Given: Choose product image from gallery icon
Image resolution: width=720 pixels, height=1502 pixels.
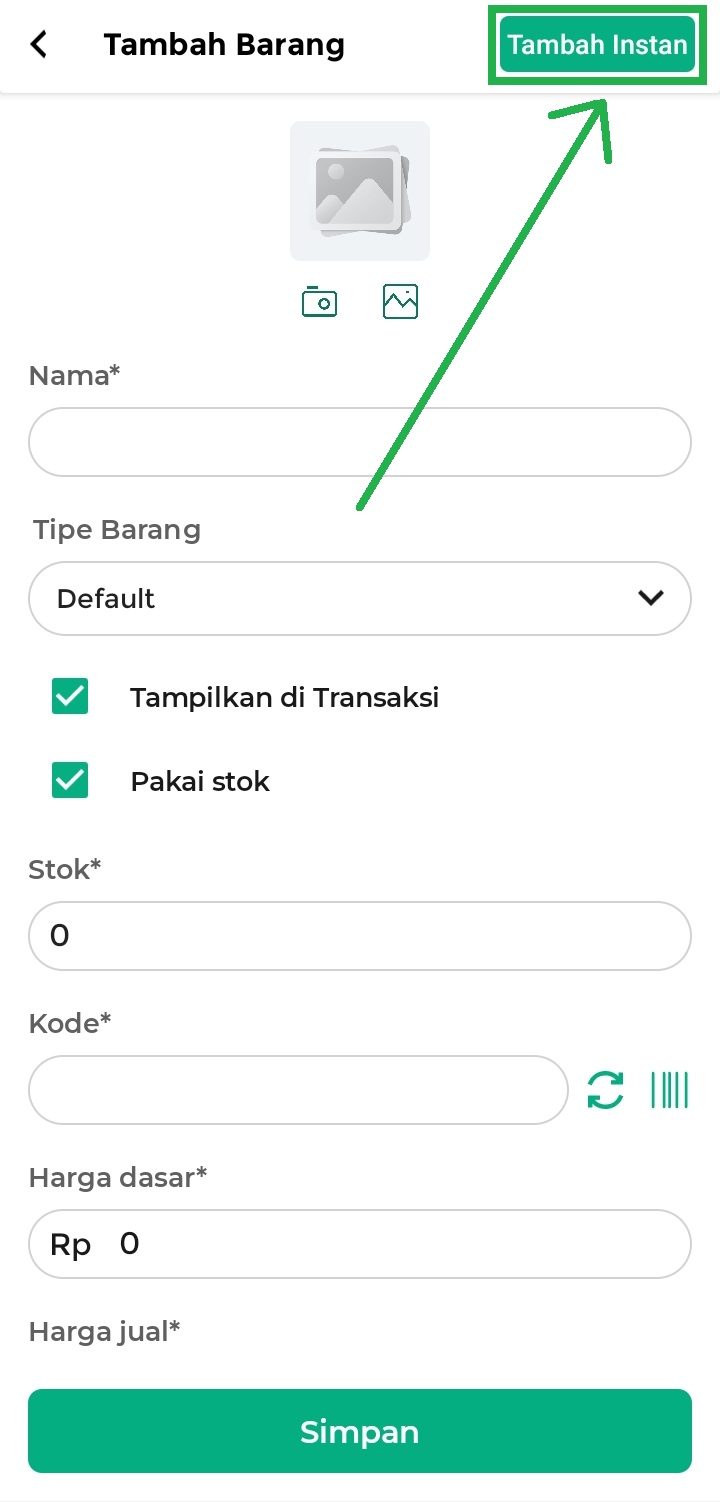Looking at the screenshot, I should (x=400, y=301).
